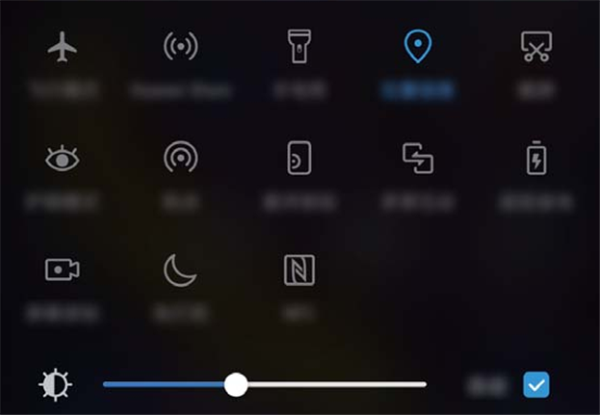Screen dimensions: 600x415
Task: Switch on the flashlight
Action: point(299,46)
